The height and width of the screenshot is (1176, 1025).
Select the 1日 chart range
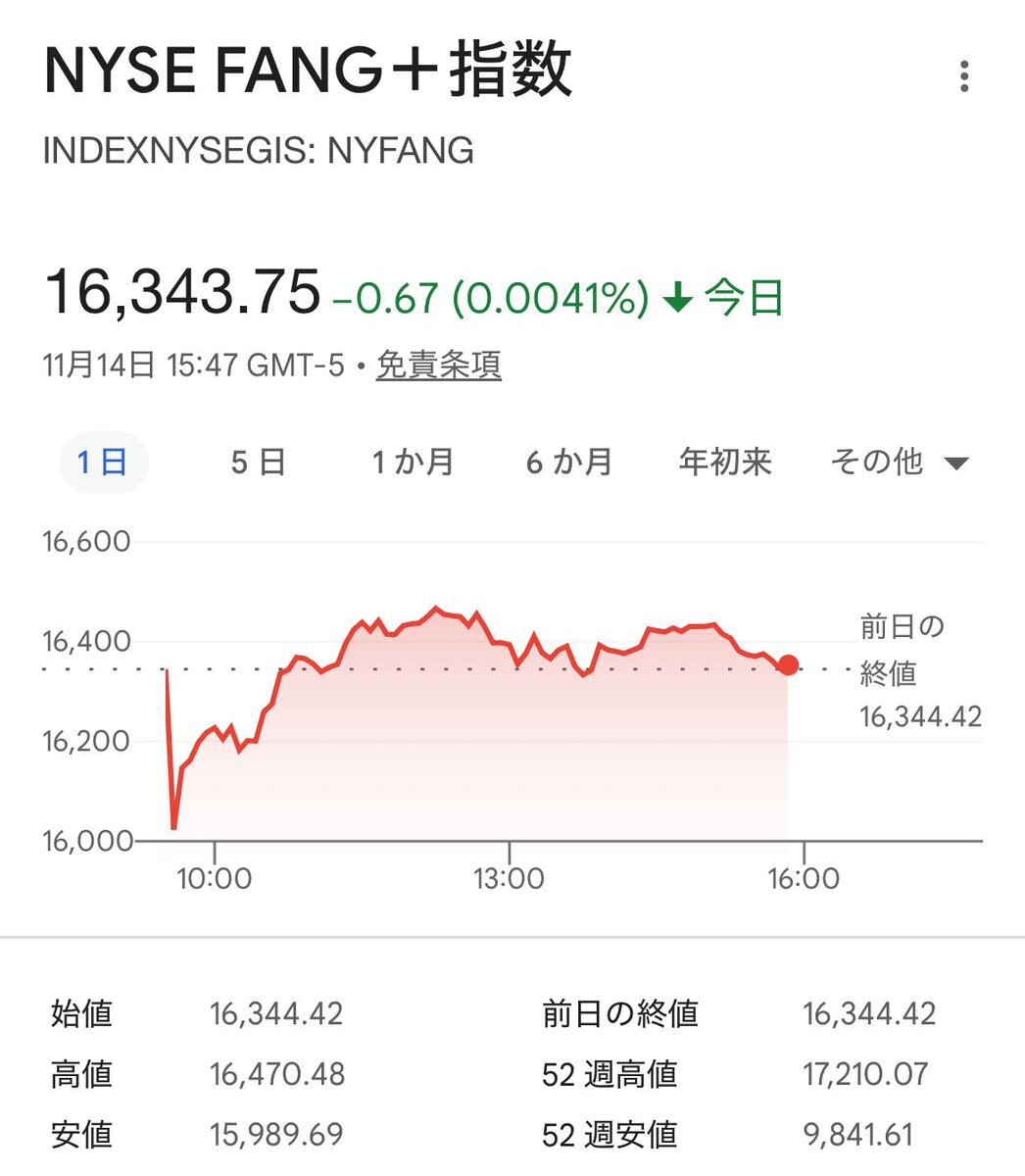point(104,462)
